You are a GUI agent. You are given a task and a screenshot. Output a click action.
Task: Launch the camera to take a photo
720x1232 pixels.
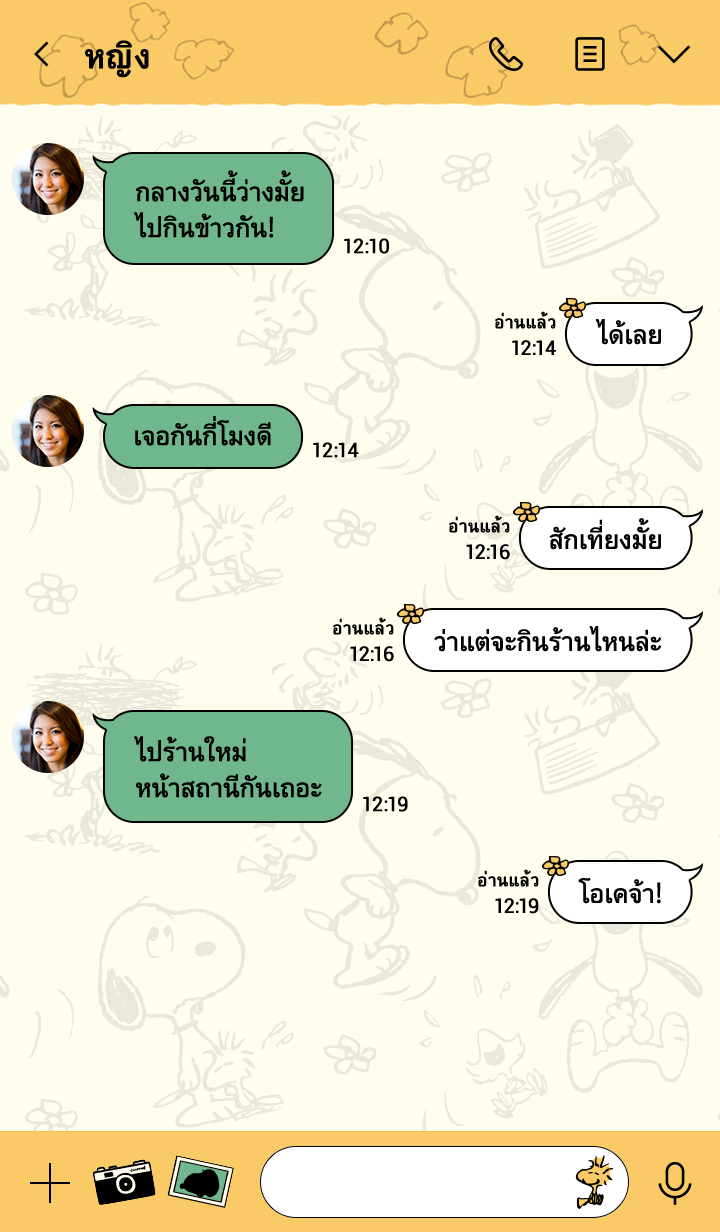pos(124,1182)
